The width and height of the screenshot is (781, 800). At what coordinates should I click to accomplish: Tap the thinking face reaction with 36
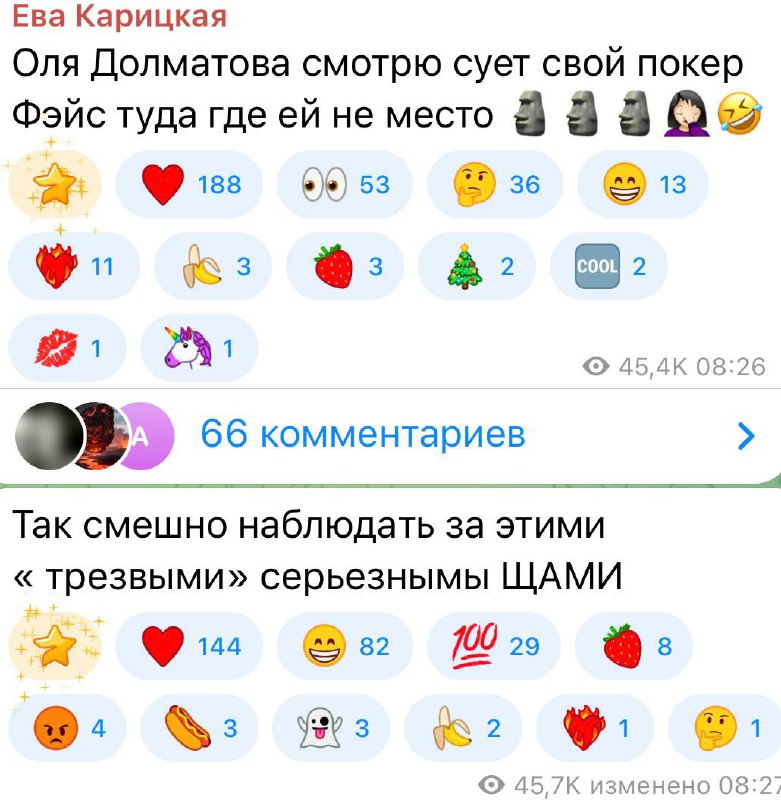495,184
